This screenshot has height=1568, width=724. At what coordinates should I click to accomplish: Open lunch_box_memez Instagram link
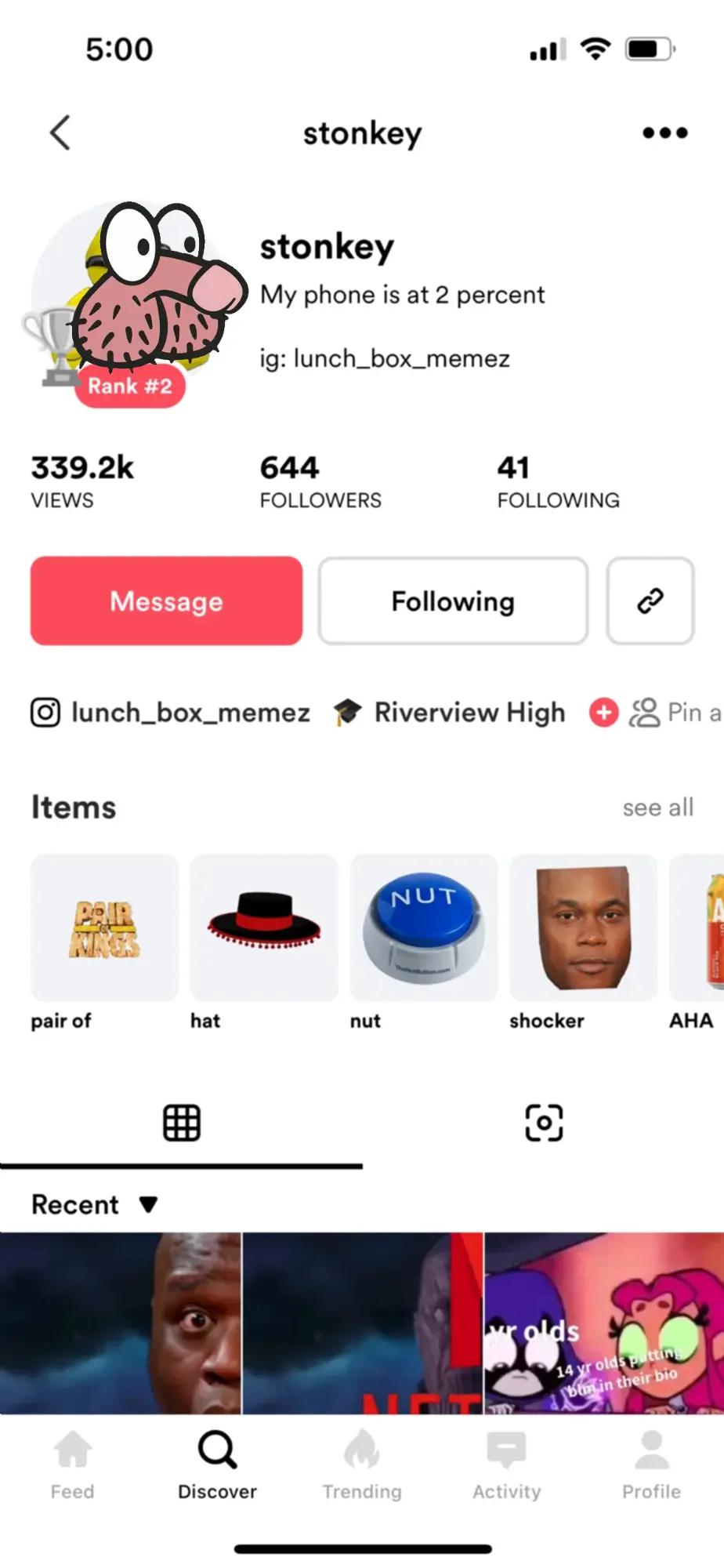(x=171, y=713)
